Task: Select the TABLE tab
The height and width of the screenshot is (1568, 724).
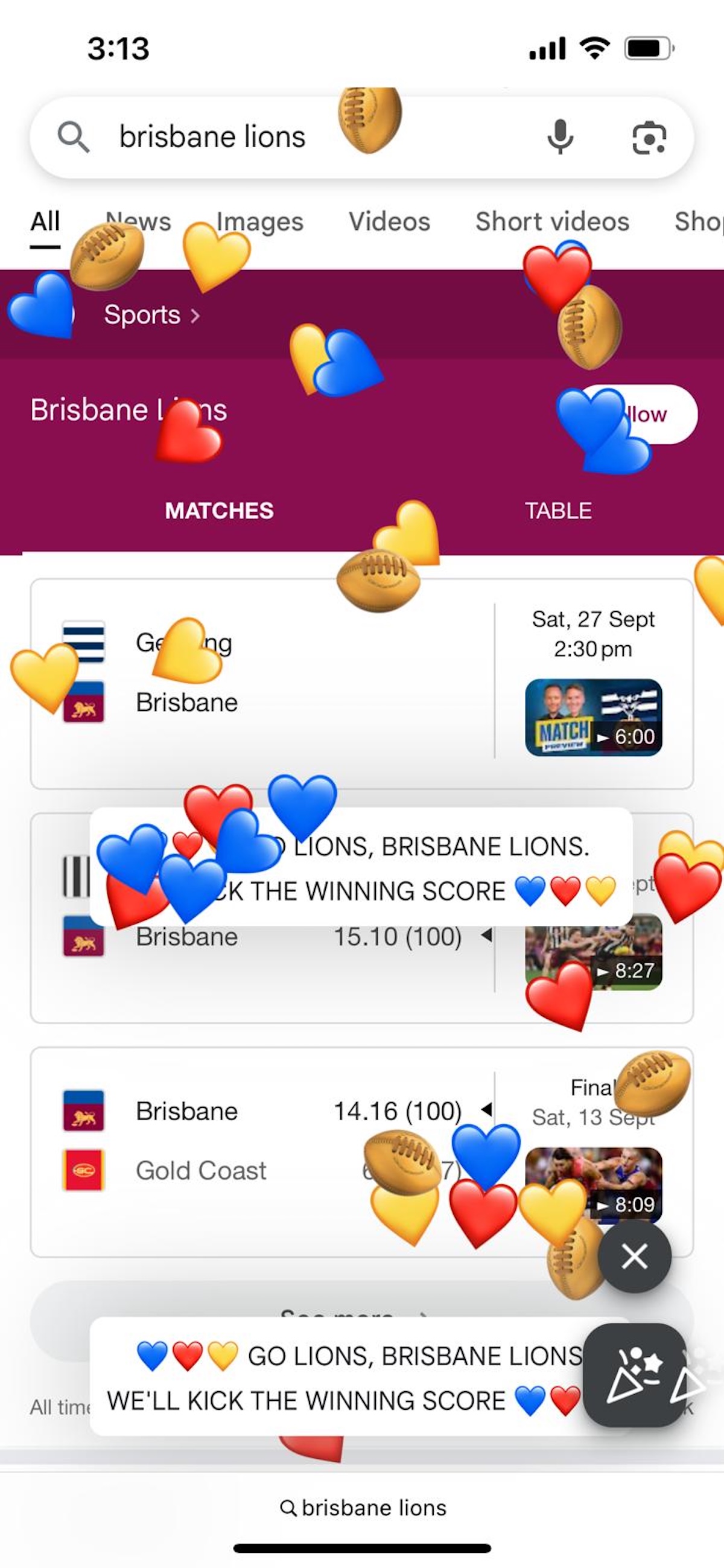Action: pyautogui.click(x=558, y=511)
